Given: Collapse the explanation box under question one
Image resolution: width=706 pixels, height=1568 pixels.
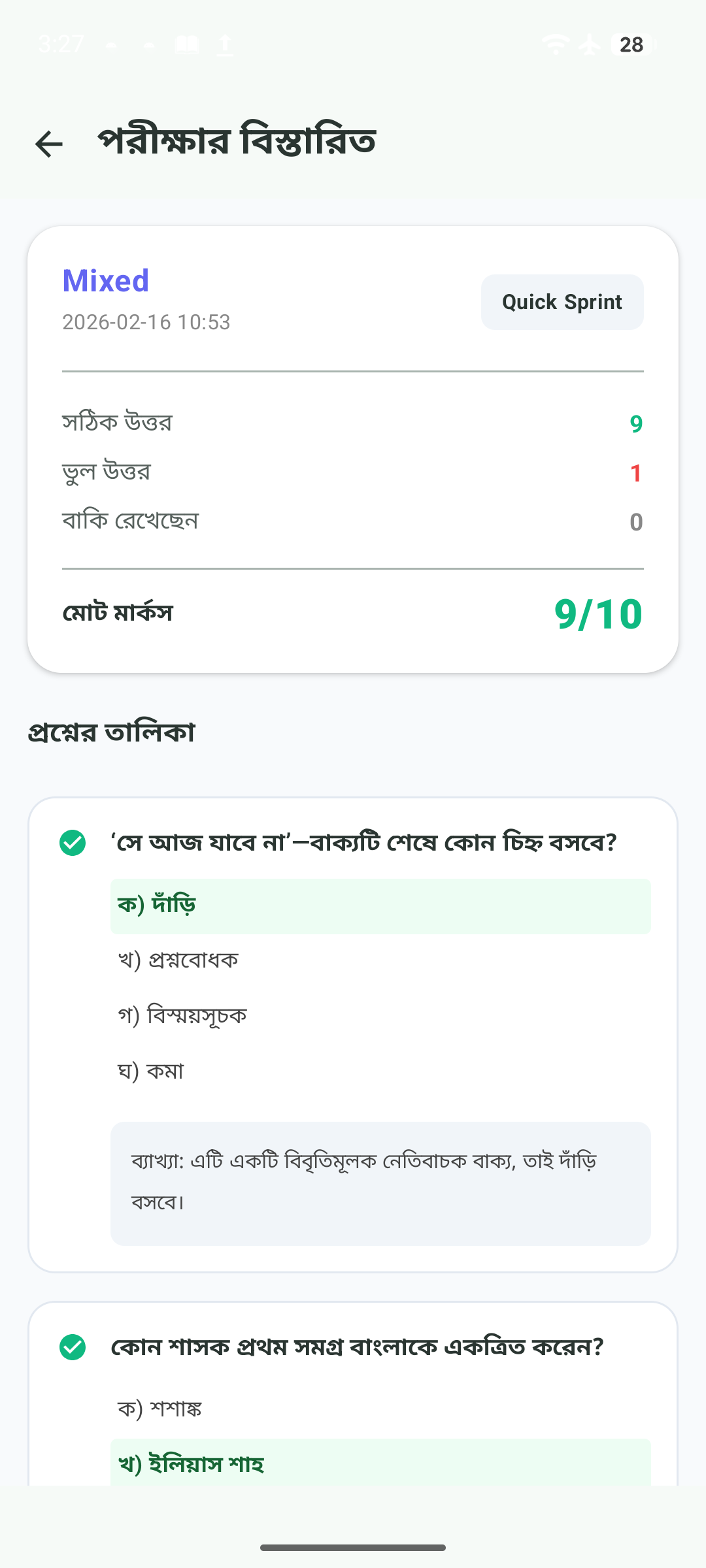Looking at the screenshot, I should [x=381, y=1183].
